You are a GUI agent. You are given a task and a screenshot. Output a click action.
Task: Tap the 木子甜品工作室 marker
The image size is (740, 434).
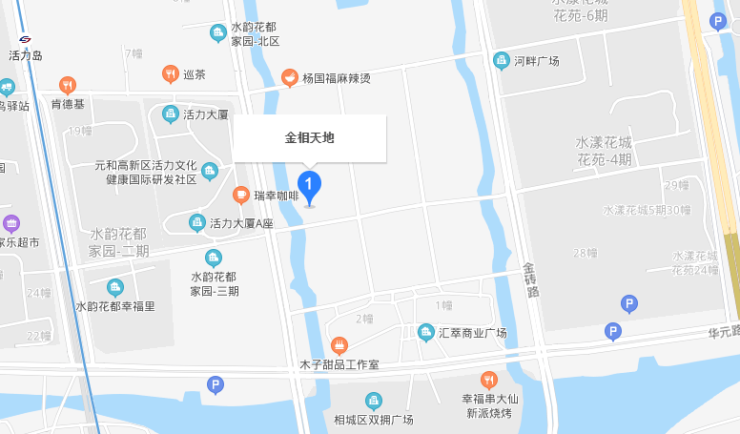[339, 346]
